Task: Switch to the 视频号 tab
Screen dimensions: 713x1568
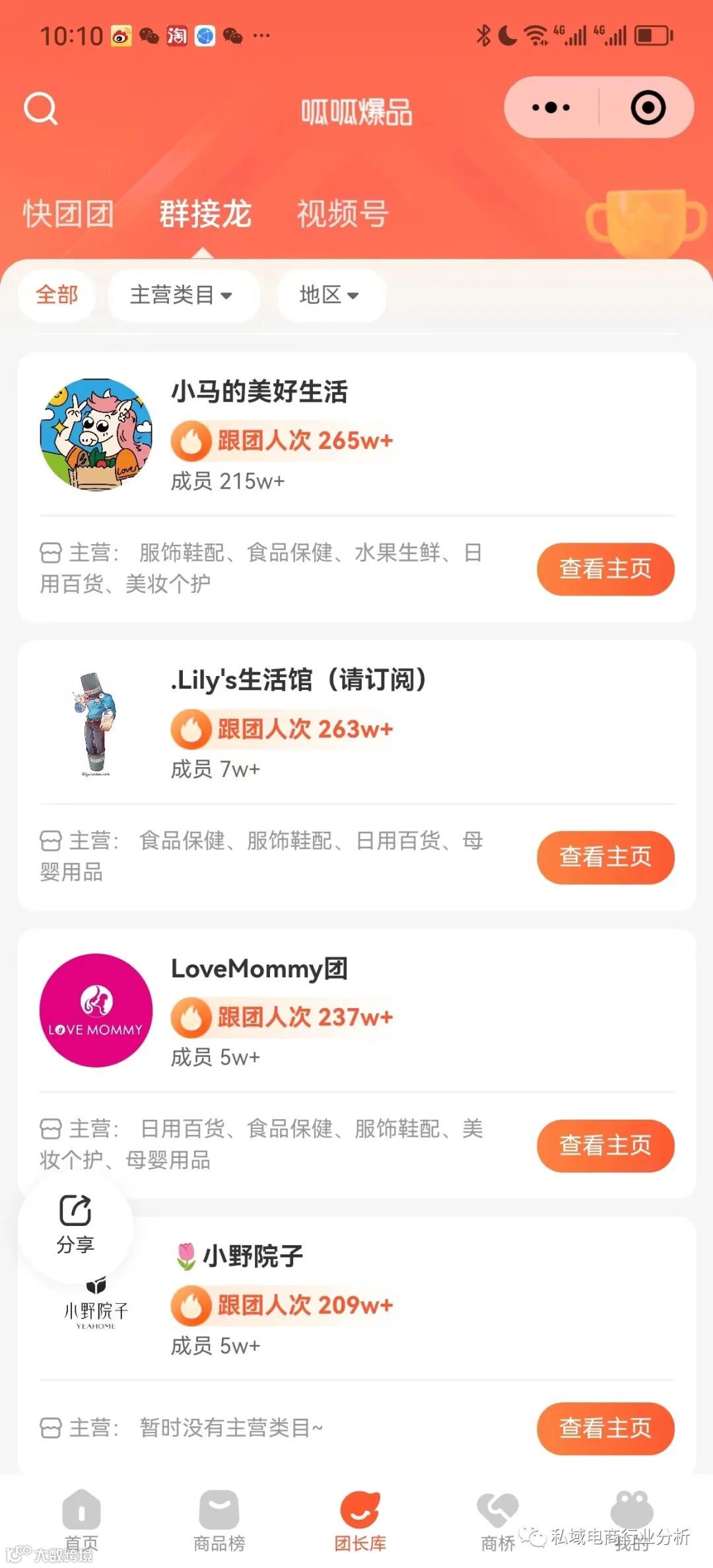Action: pos(343,214)
